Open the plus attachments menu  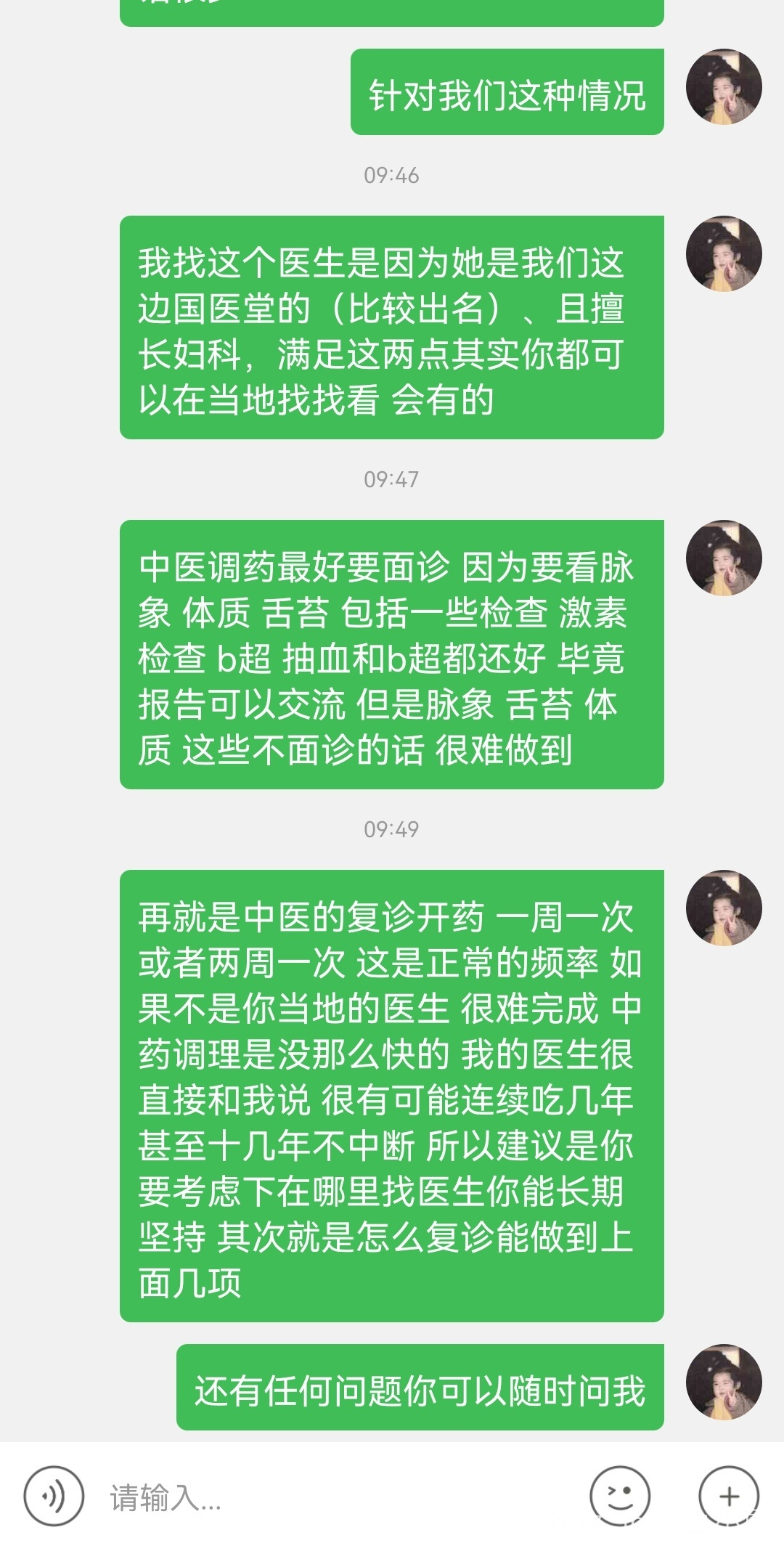pos(729,1497)
